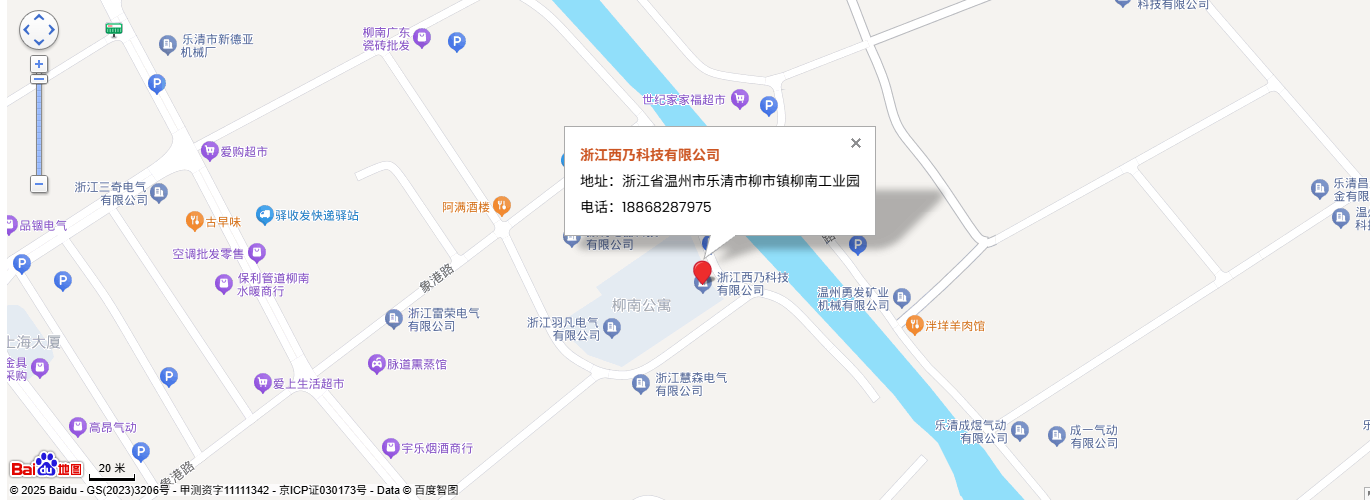Pan the map up with the top arrow
This screenshot has height=500, width=1370.
point(39,17)
